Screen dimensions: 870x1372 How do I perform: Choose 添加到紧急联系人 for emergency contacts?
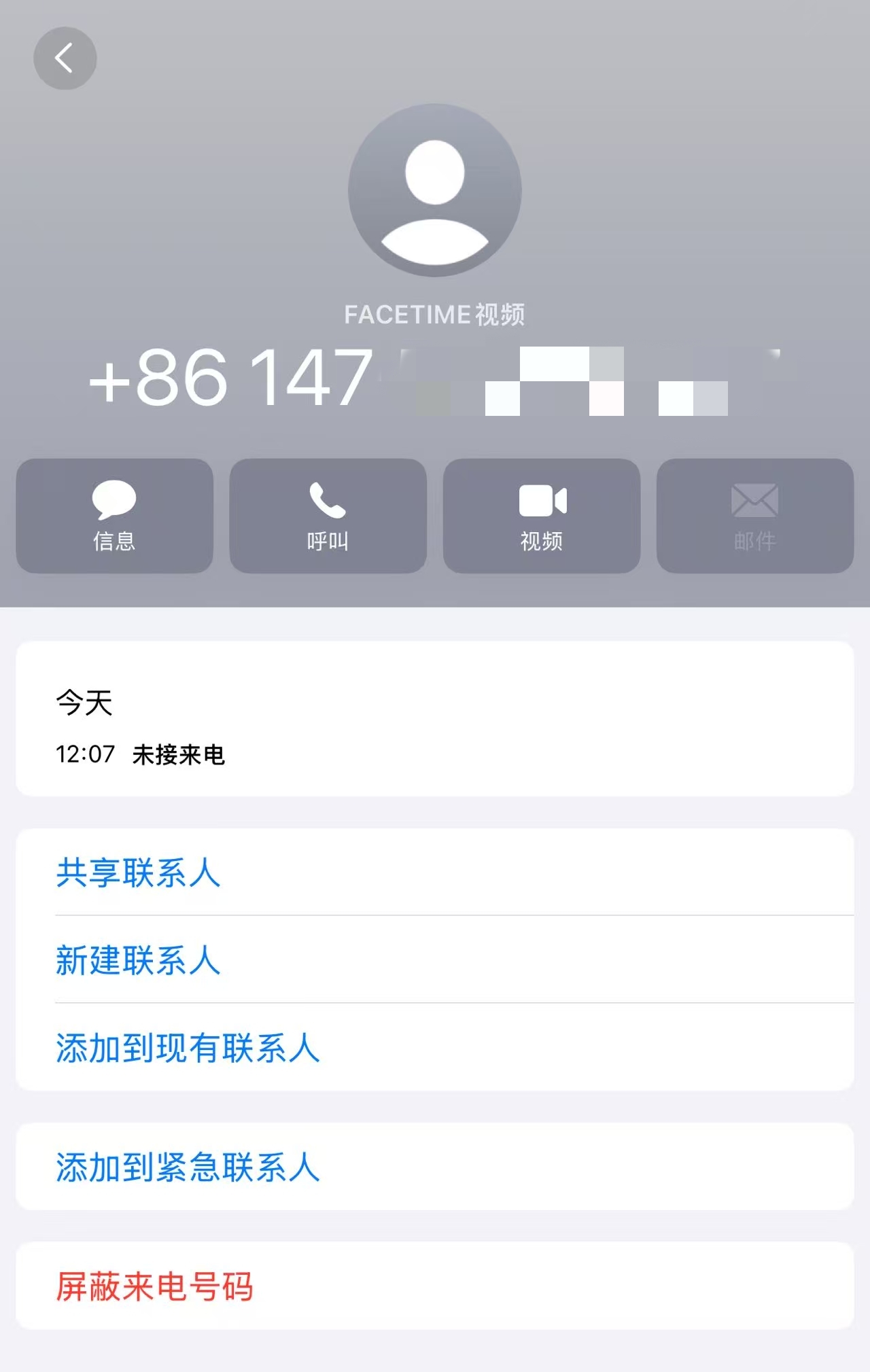coord(188,1167)
